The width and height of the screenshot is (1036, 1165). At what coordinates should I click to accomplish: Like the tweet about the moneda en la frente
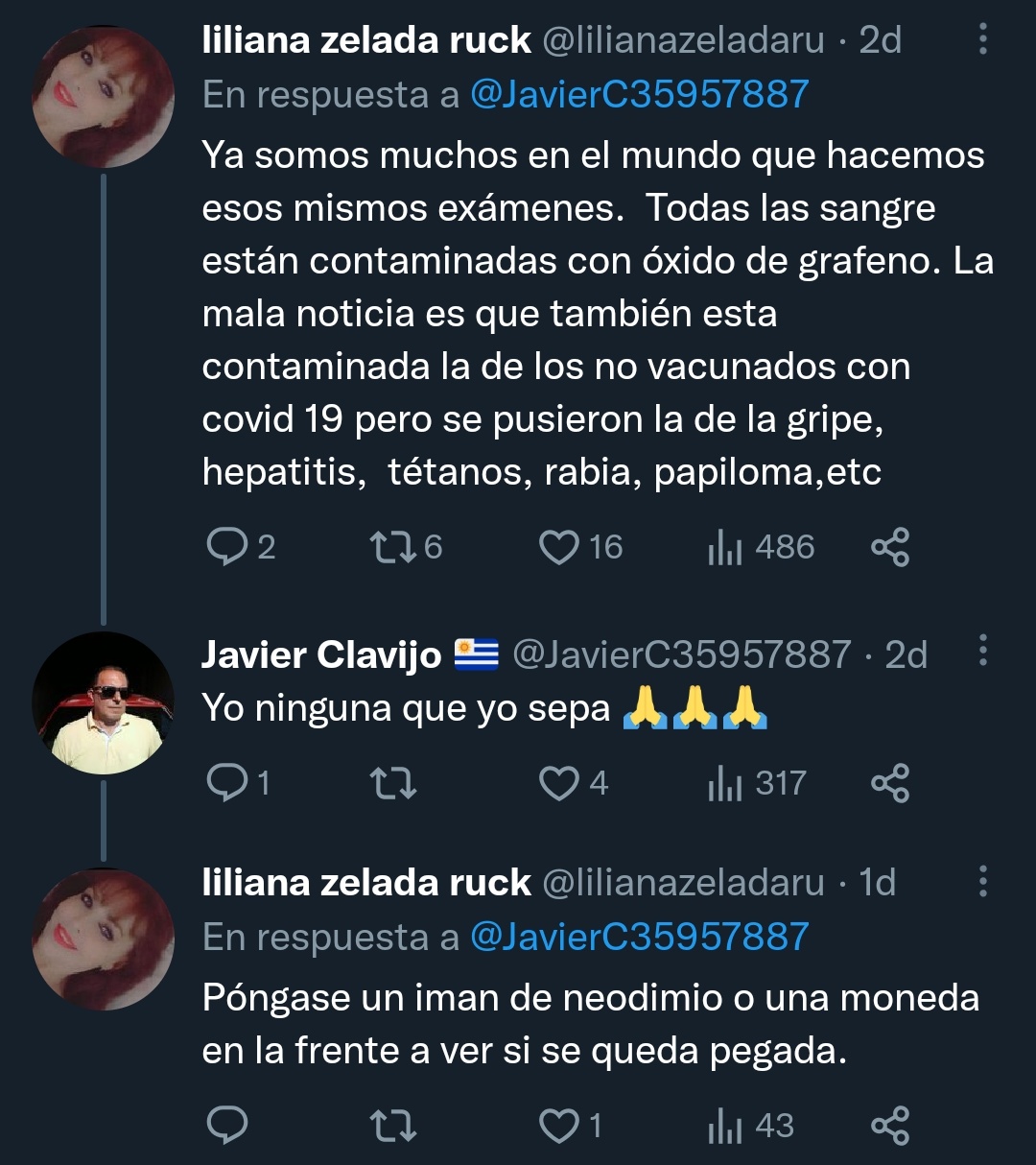tap(558, 1126)
